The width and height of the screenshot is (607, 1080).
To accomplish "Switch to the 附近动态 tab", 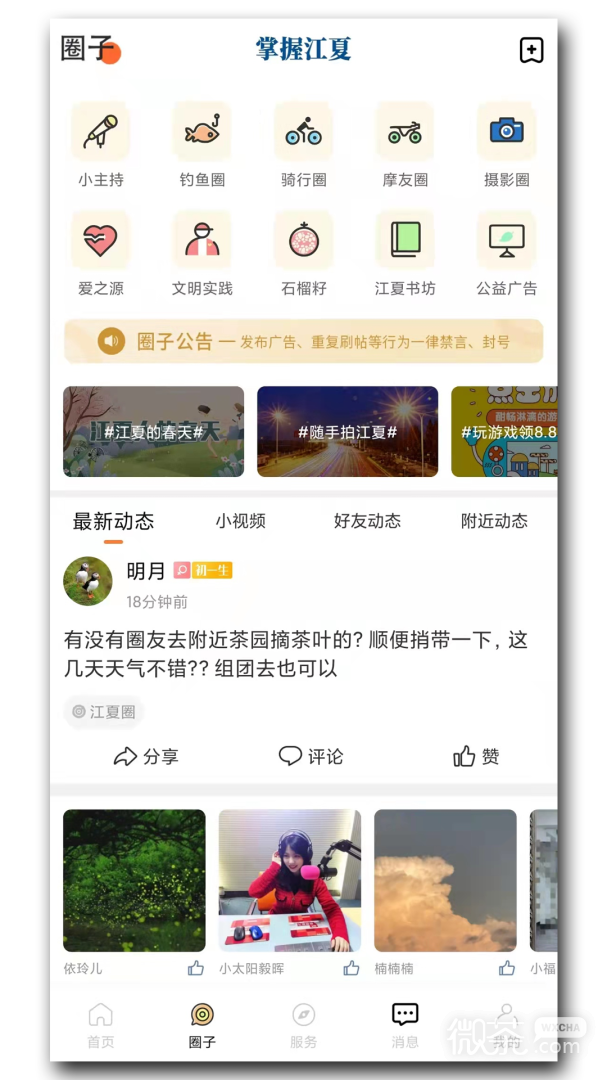I will point(494,521).
